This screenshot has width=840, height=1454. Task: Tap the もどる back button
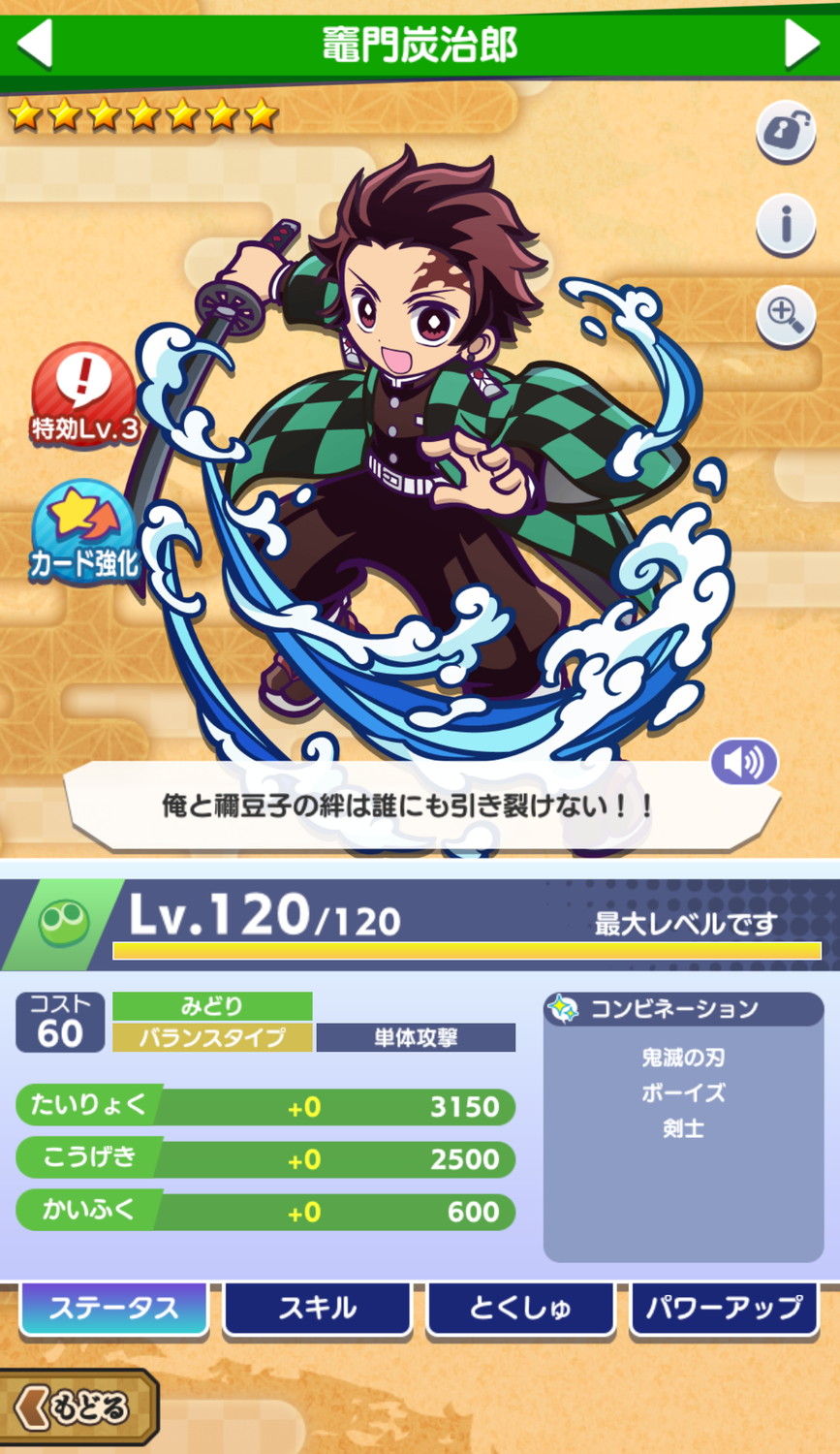coord(78,1407)
